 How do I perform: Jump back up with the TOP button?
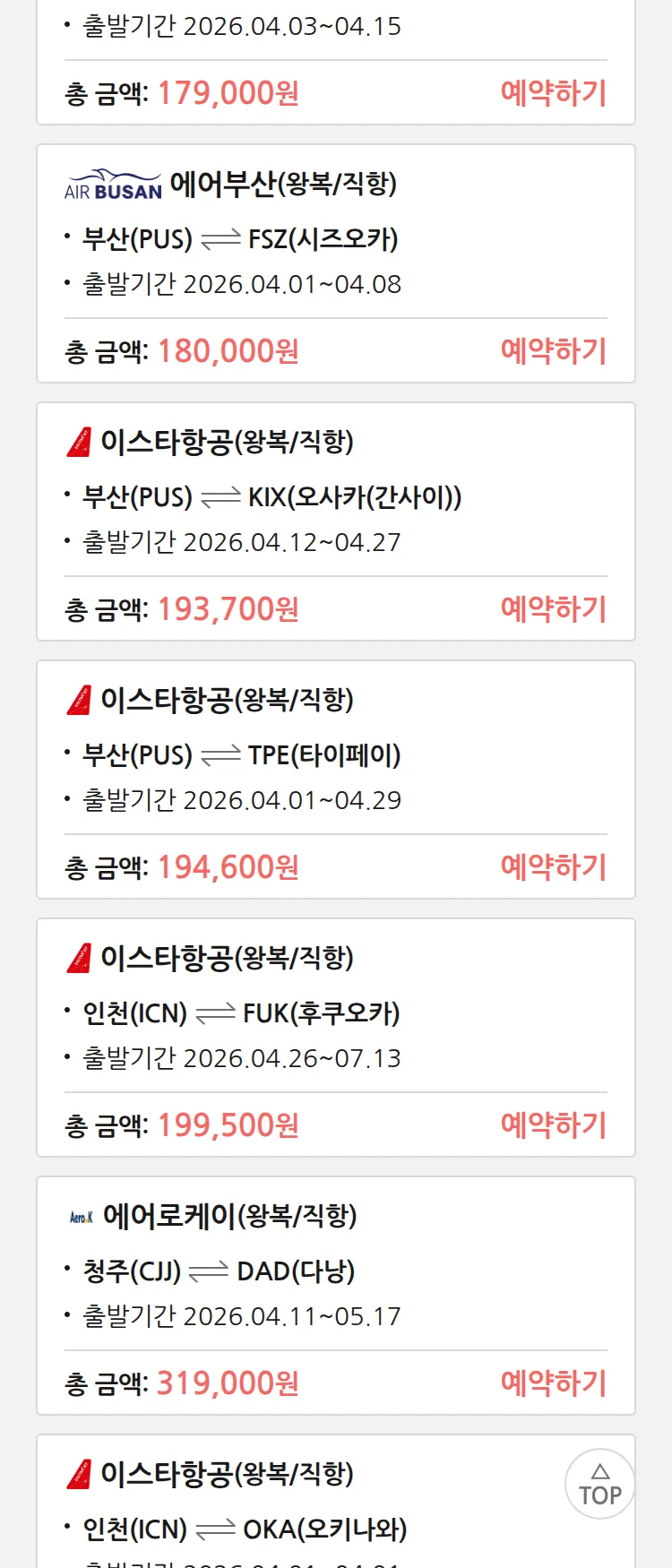pyautogui.click(x=599, y=1485)
